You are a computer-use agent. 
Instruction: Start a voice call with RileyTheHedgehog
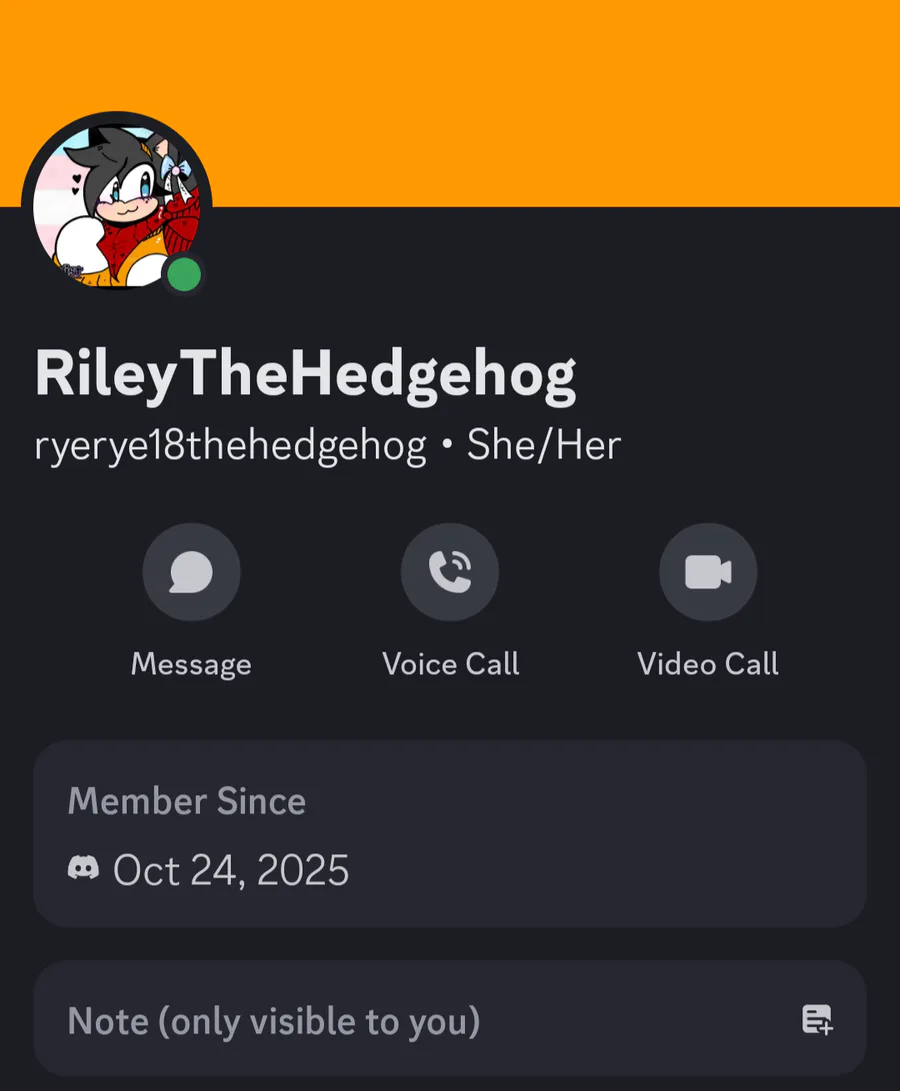[x=450, y=573]
